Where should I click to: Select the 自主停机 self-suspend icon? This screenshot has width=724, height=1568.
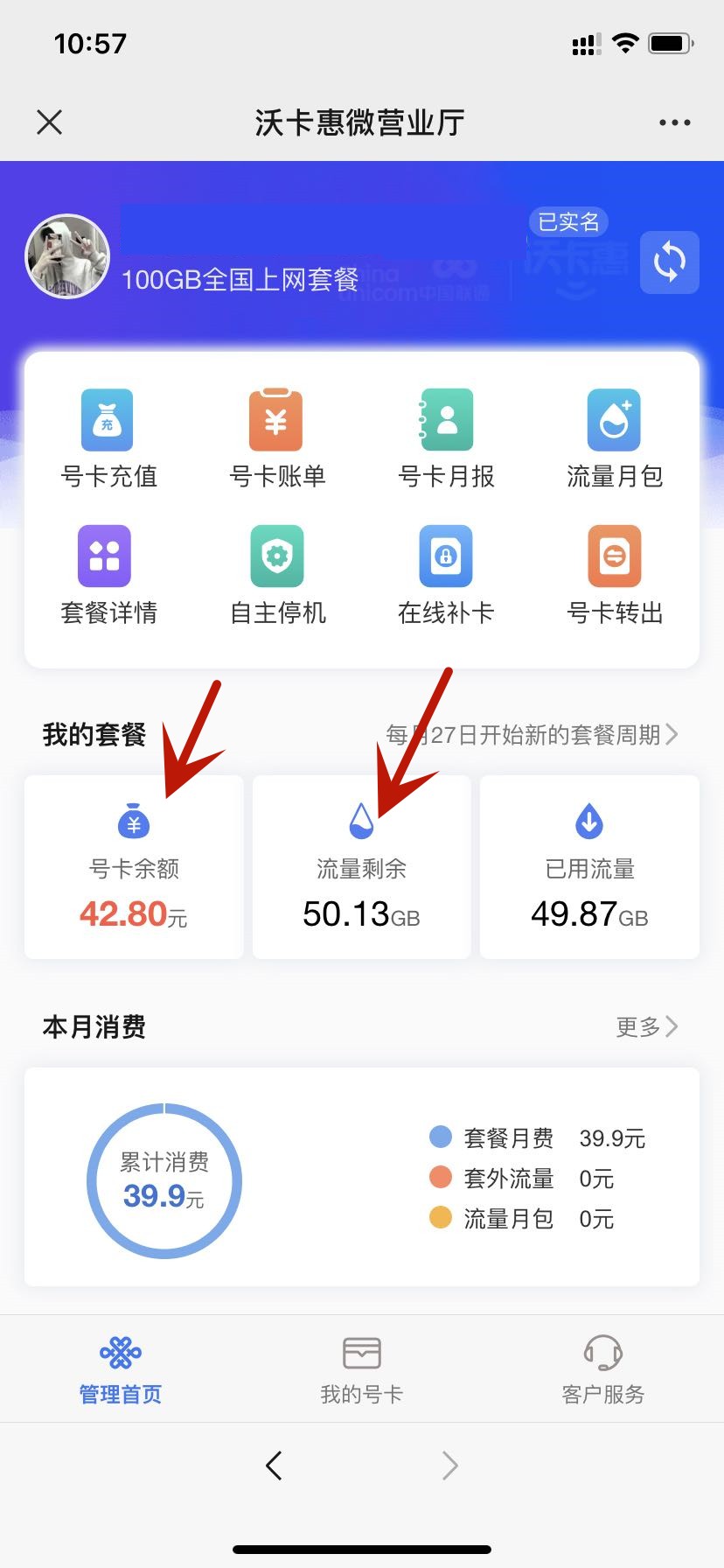pos(275,573)
